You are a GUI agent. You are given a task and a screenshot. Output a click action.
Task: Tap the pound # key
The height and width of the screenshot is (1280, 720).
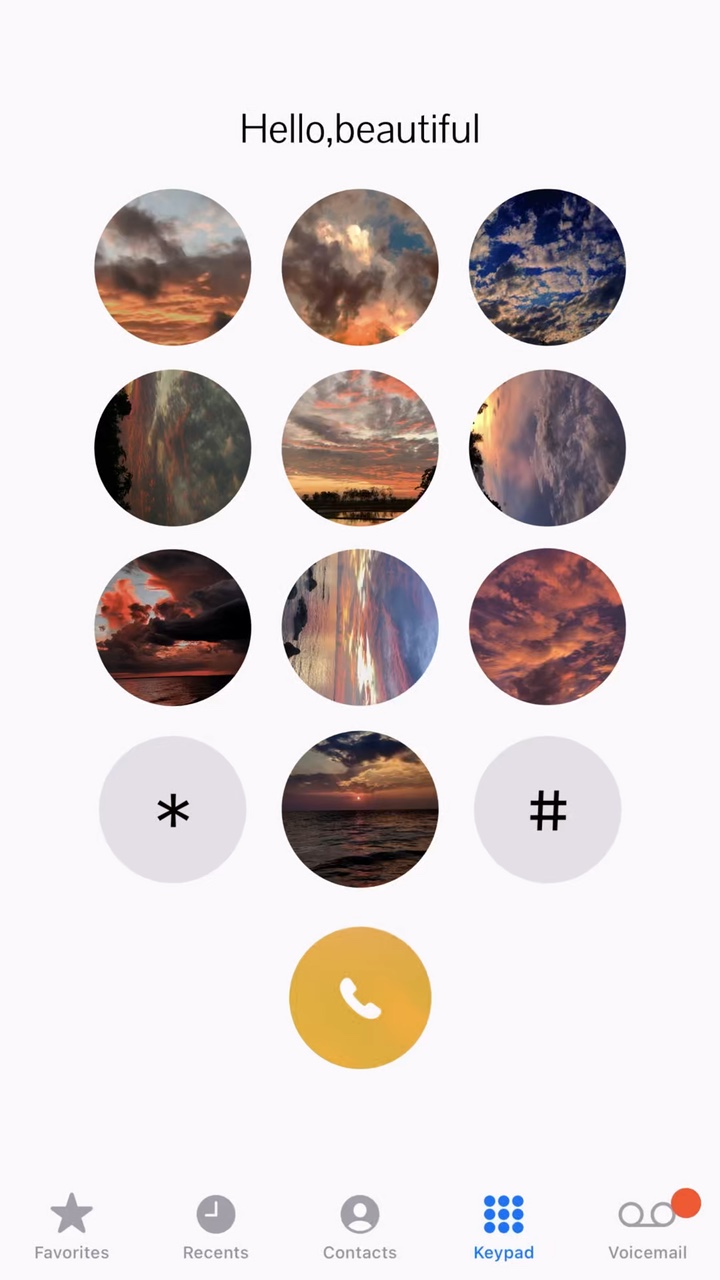pos(548,810)
